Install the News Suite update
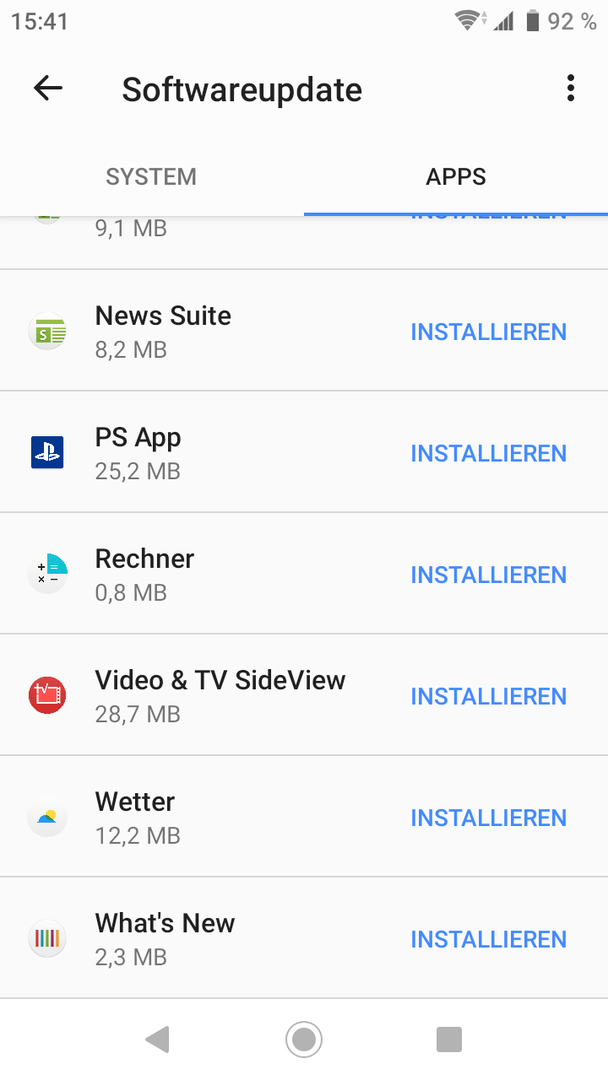608x1080 pixels. click(x=489, y=332)
